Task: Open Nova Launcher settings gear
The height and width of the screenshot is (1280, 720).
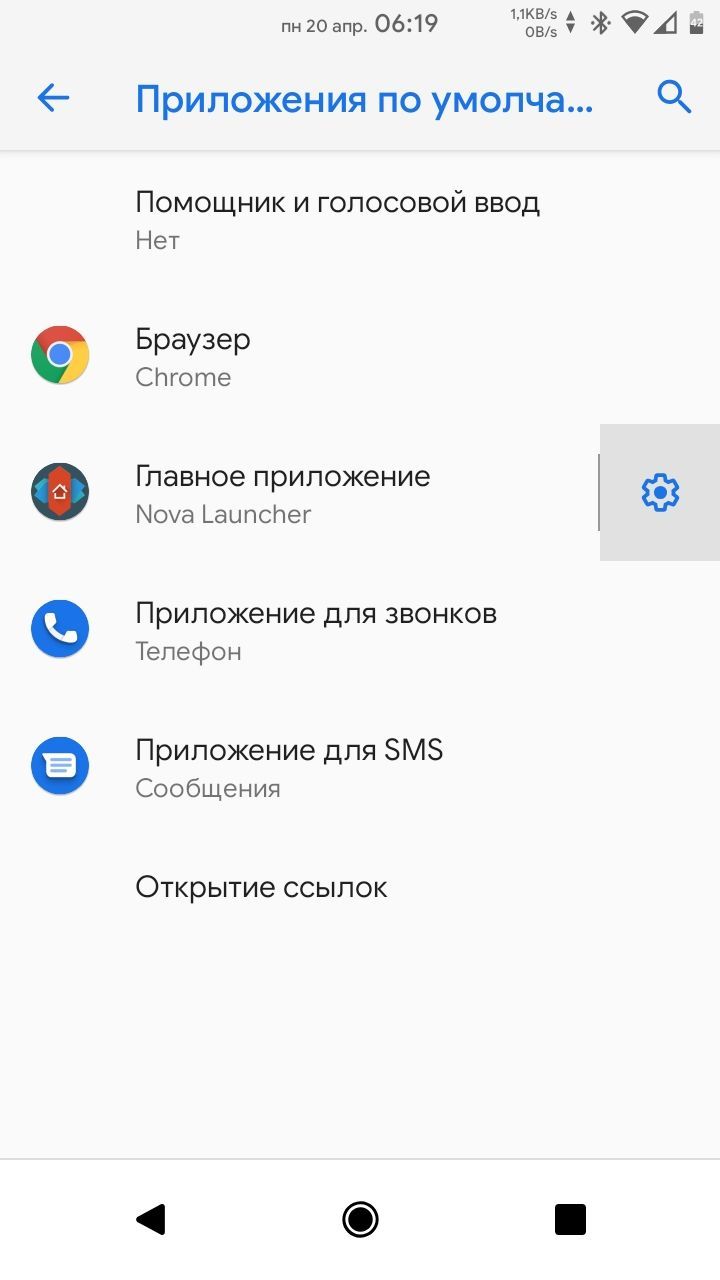Action: 660,493
